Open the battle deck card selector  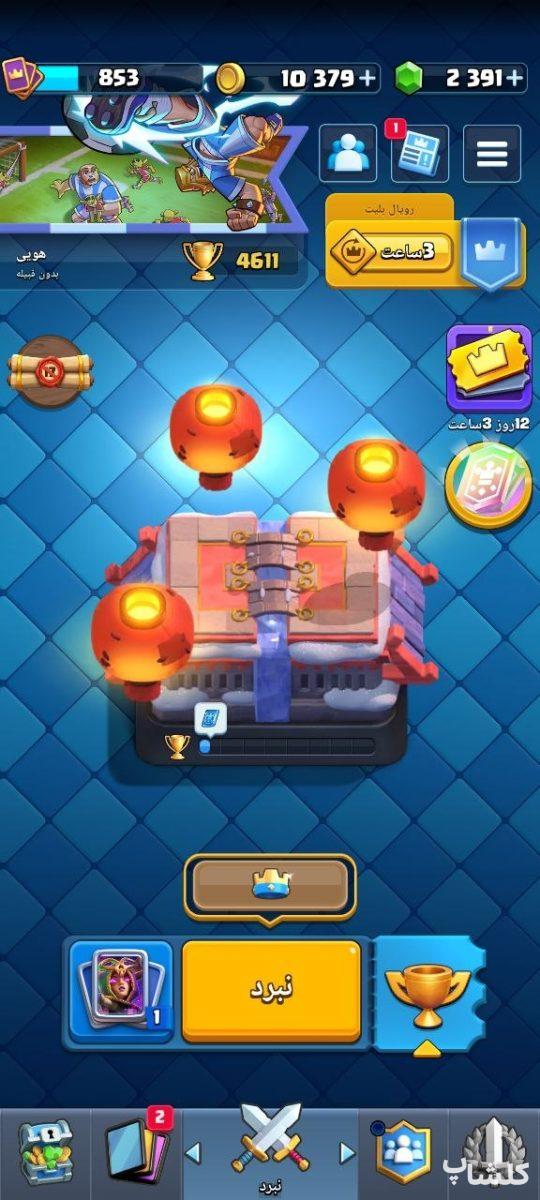point(120,990)
